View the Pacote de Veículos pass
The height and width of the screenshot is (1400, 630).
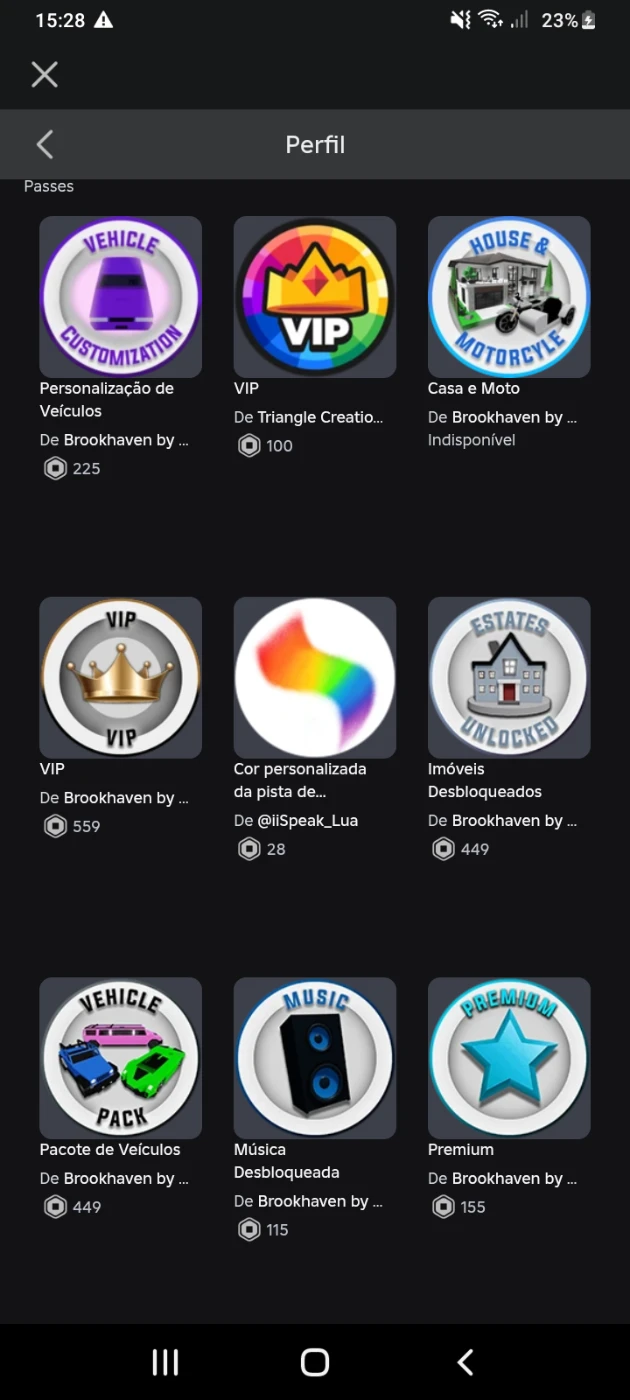pos(120,1058)
